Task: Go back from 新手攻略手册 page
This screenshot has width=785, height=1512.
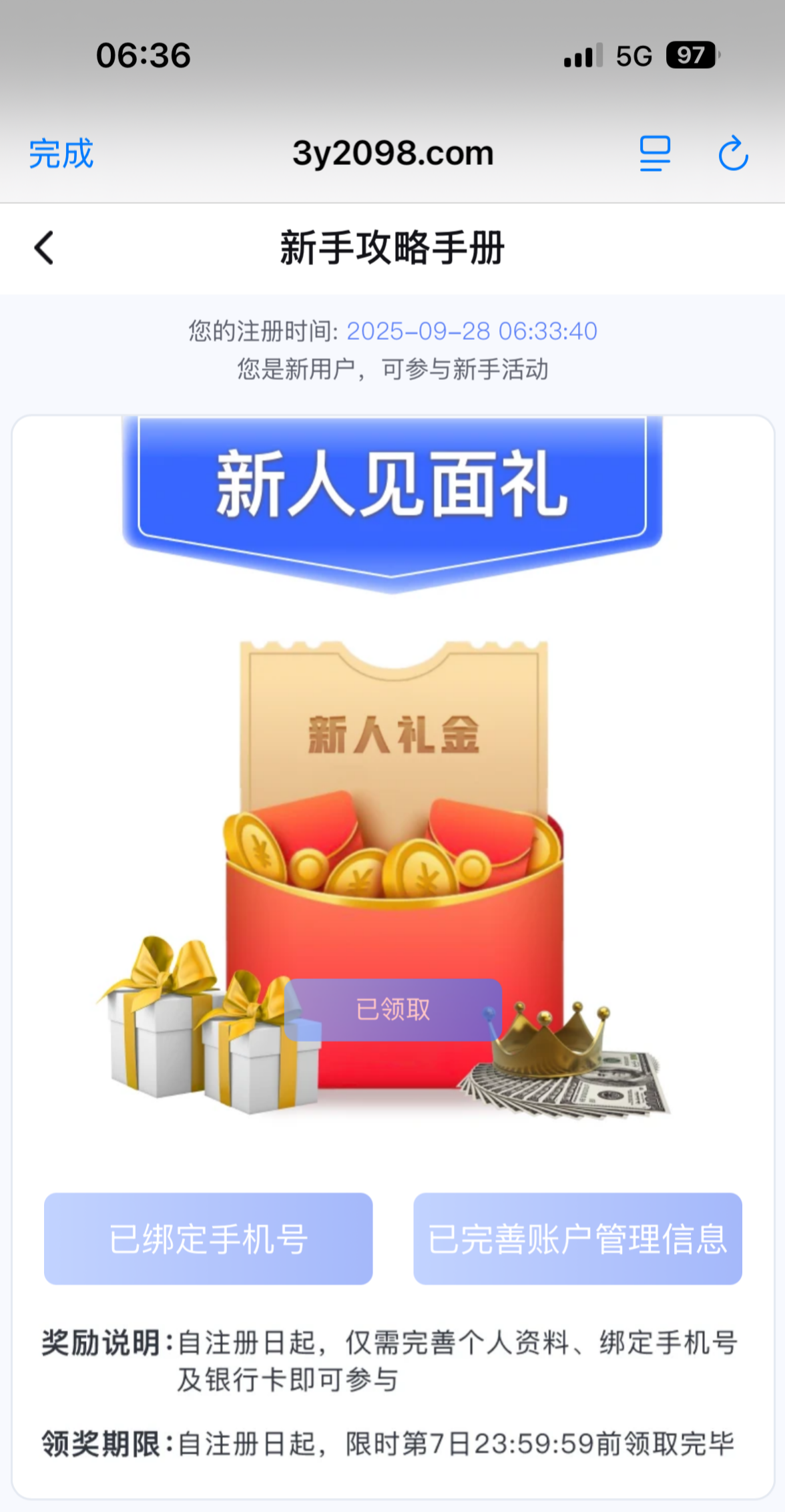Action: tap(44, 248)
